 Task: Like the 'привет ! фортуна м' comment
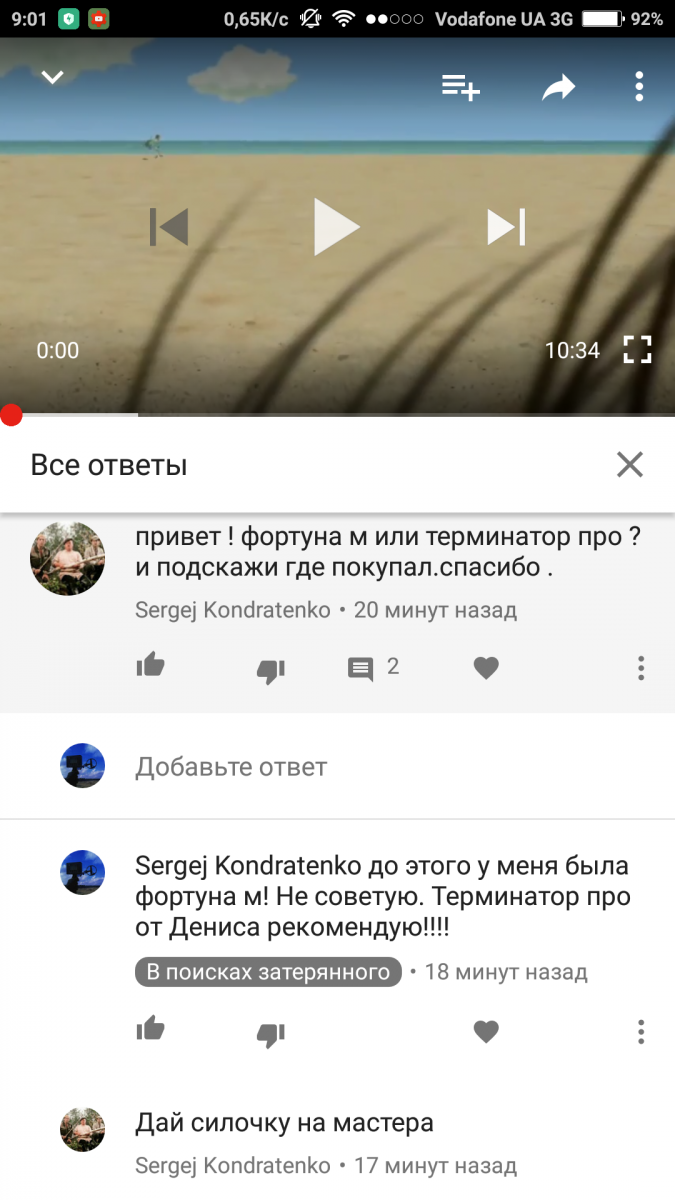pos(150,666)
